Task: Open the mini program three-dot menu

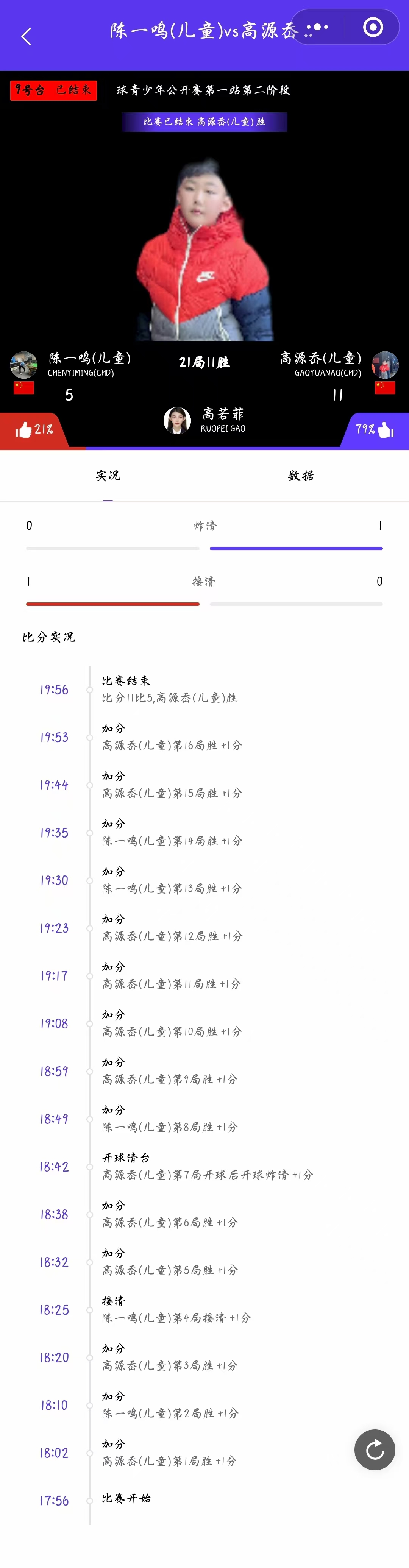Action: 318,27
